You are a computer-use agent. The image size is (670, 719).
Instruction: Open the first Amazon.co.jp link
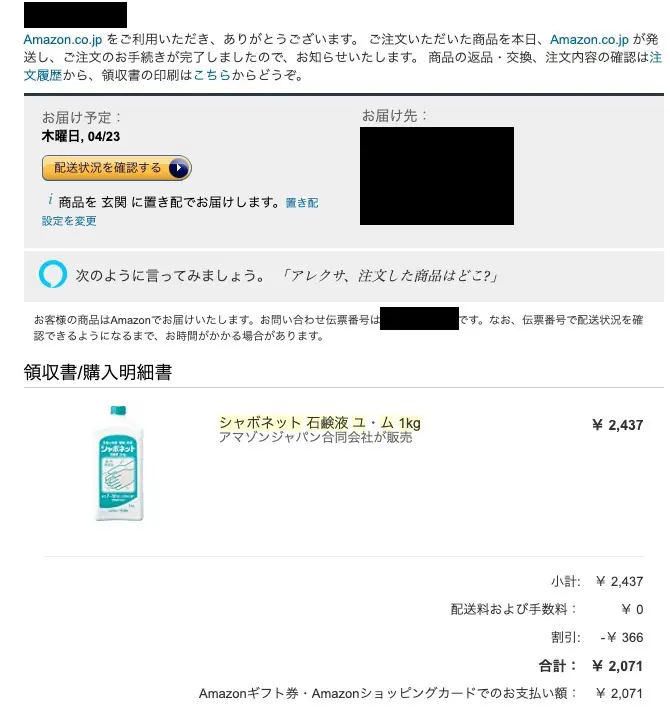click(x=62, y=39)
